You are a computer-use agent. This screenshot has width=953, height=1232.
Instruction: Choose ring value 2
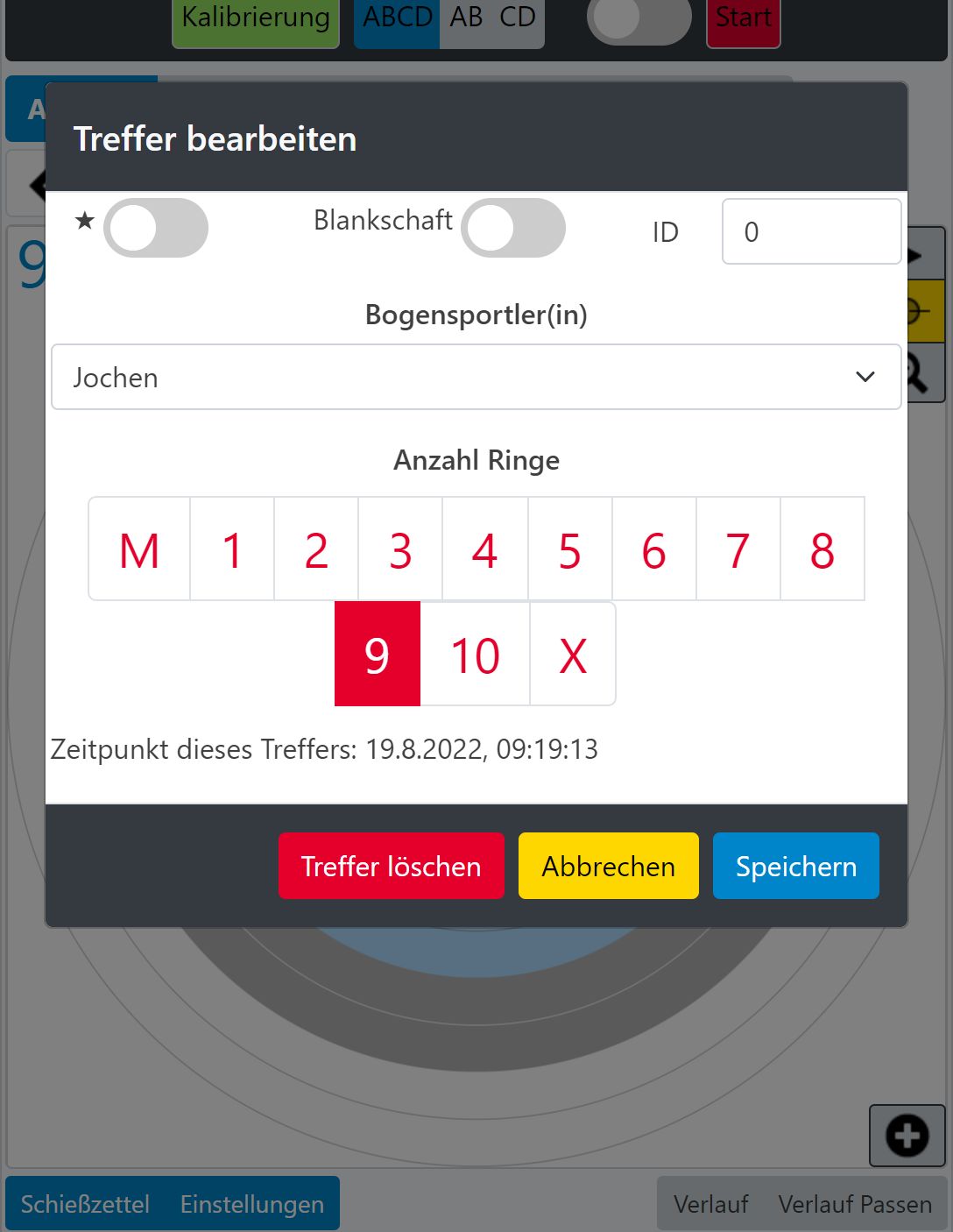coord(316,549)
